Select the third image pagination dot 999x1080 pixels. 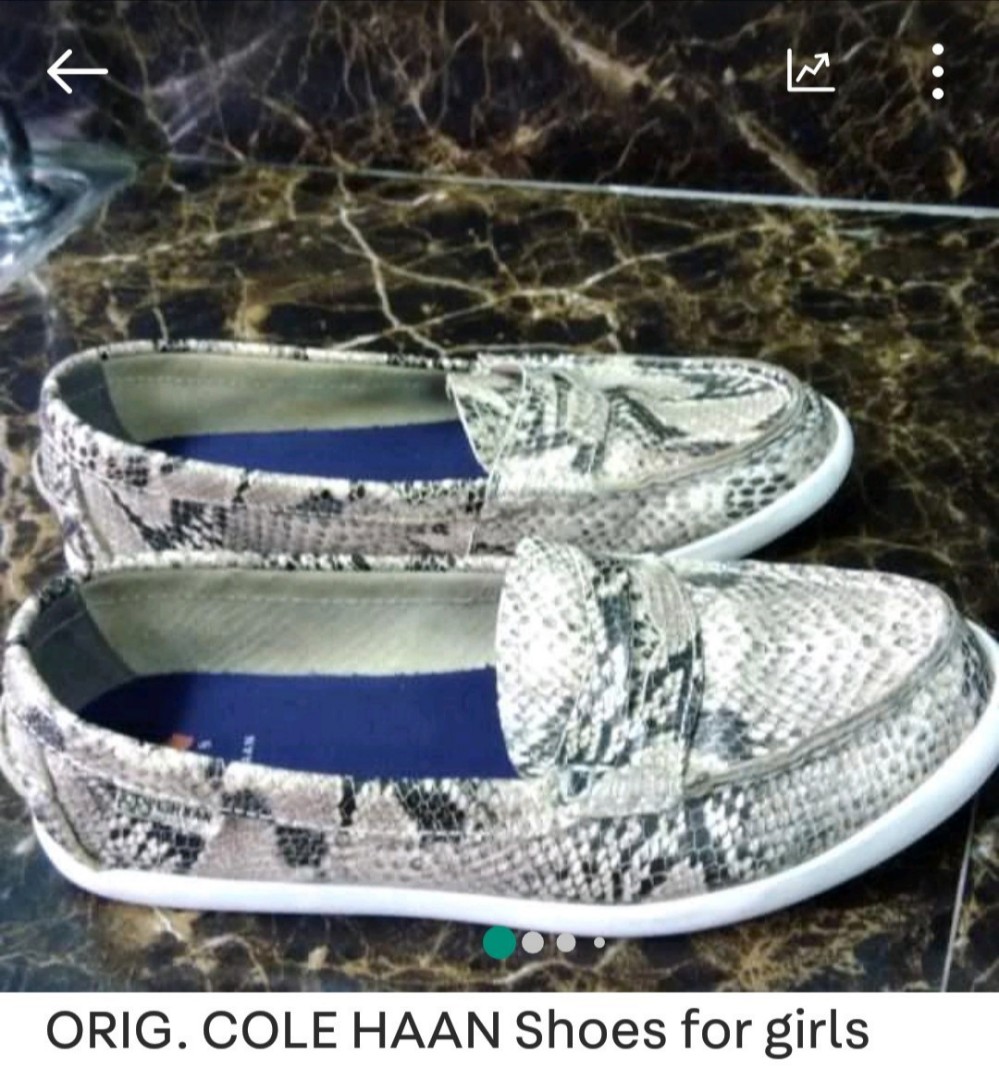566,943
